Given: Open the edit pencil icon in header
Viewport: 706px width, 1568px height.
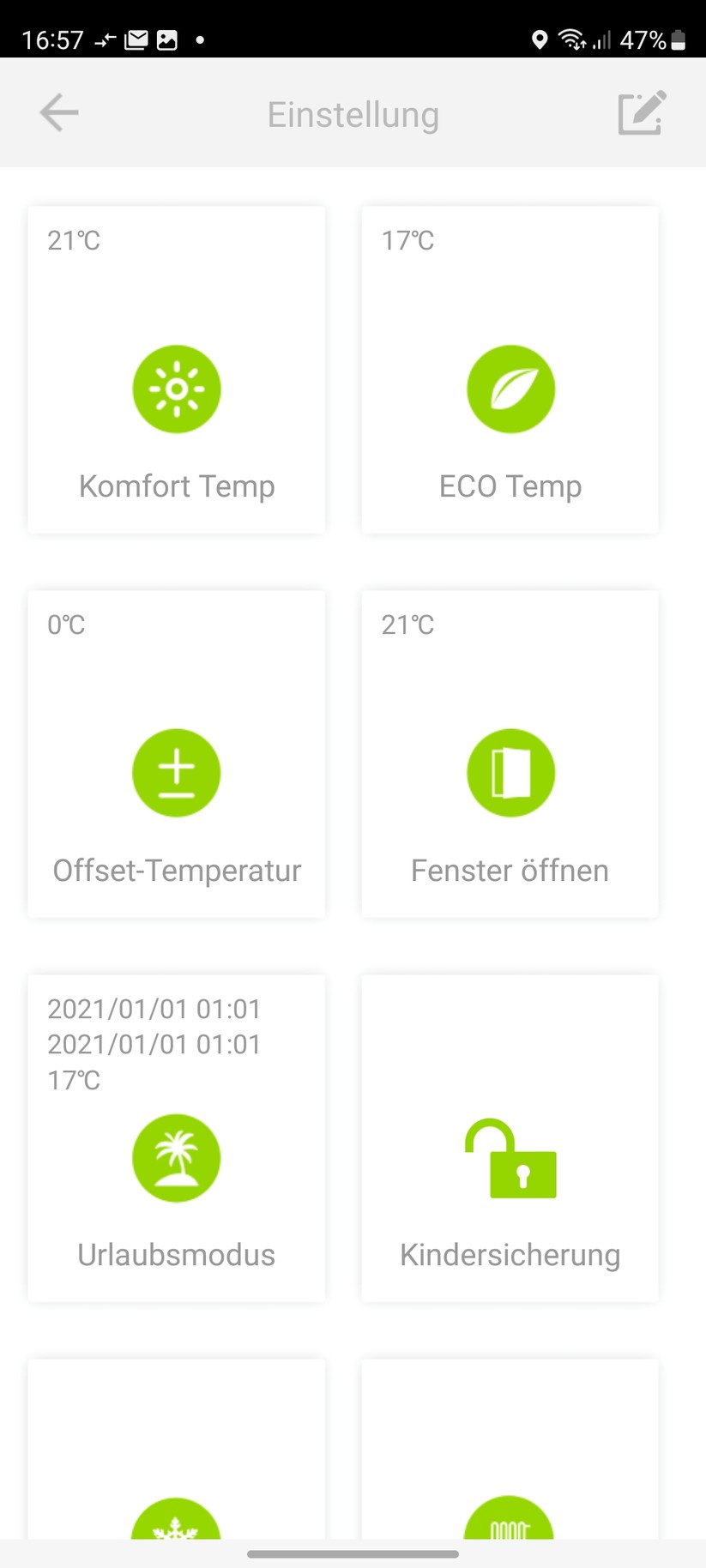Looking at the screenshot, I should (640, 112).
